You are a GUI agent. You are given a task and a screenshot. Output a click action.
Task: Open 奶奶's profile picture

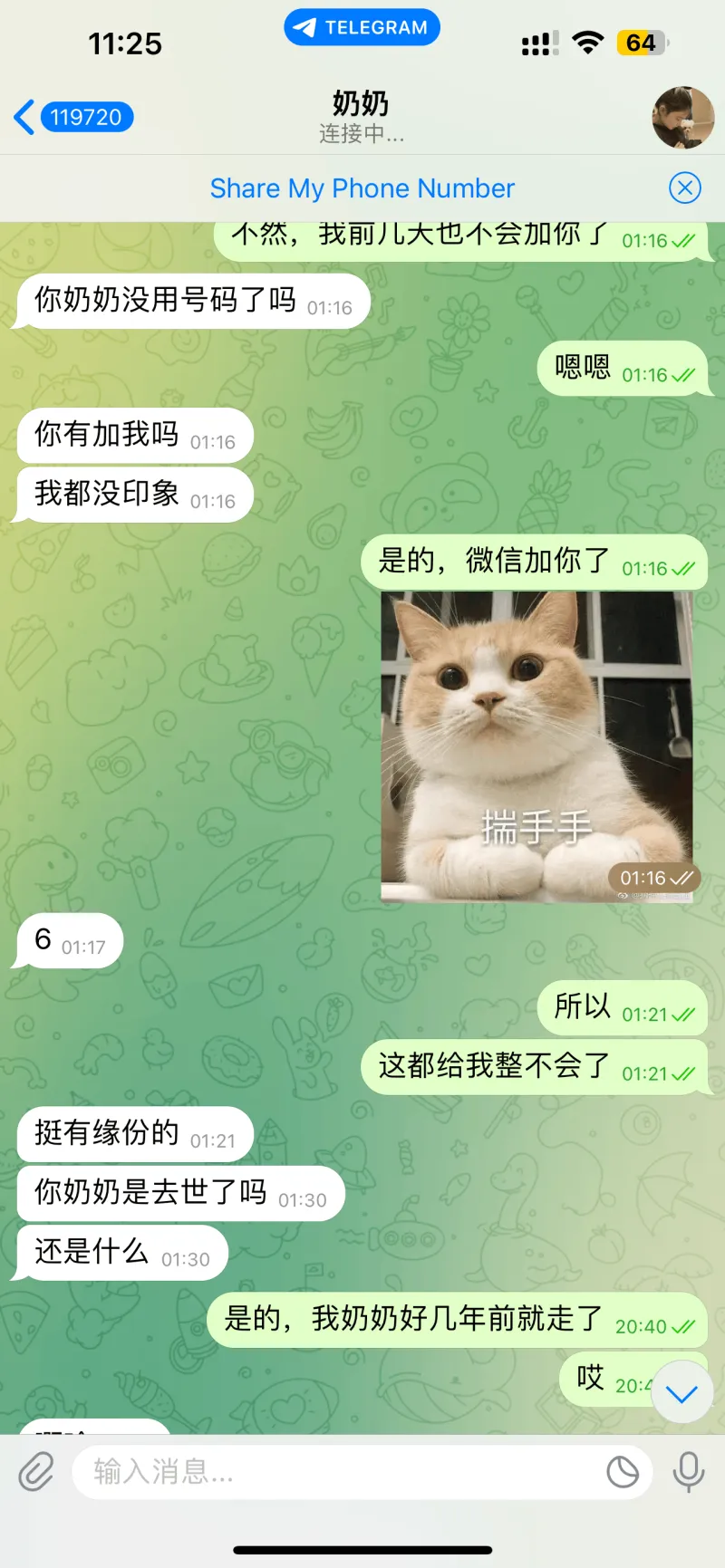(x=683, y=118)
